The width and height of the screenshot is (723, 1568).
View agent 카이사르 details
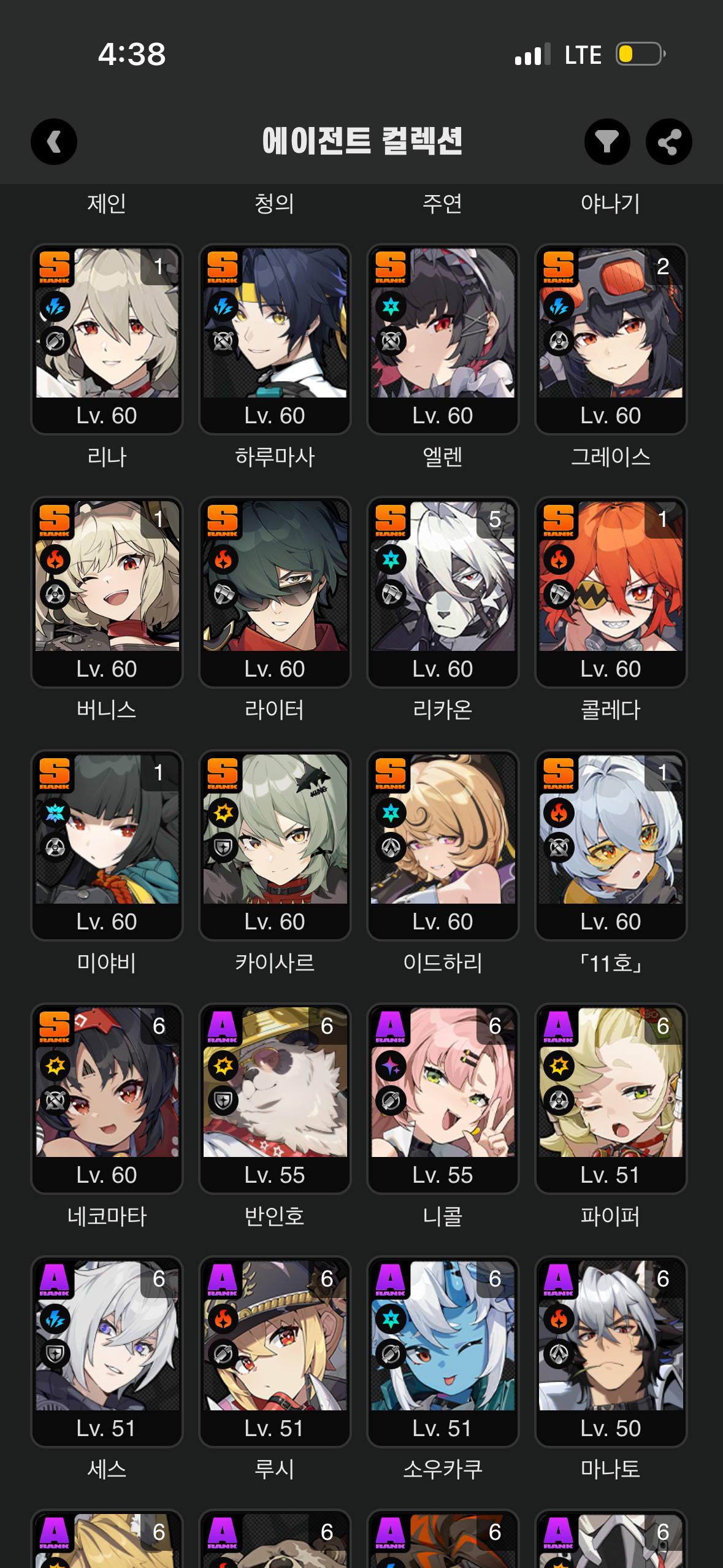(275, 845)
